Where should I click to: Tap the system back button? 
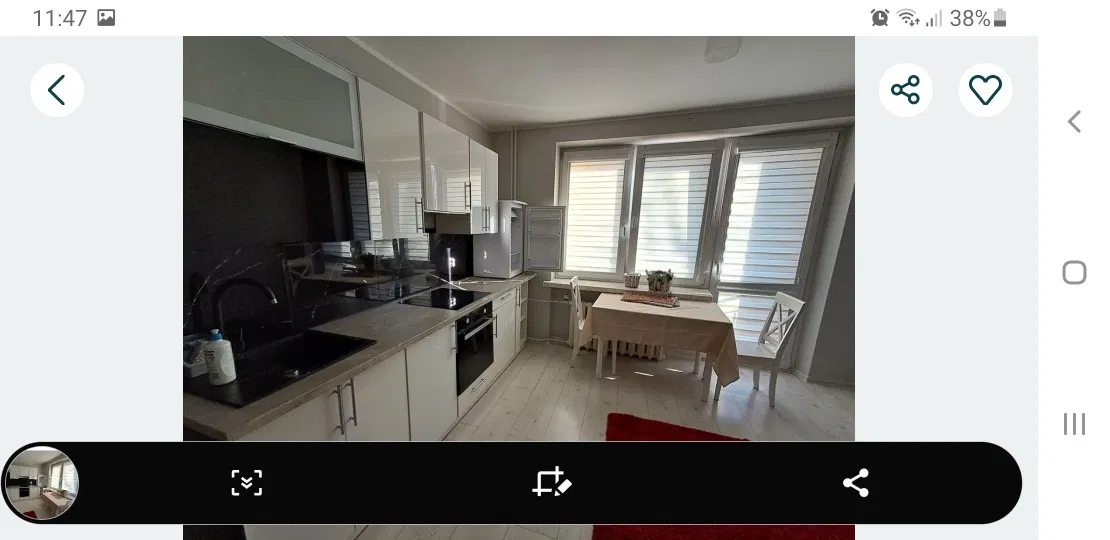(1074, 122)
